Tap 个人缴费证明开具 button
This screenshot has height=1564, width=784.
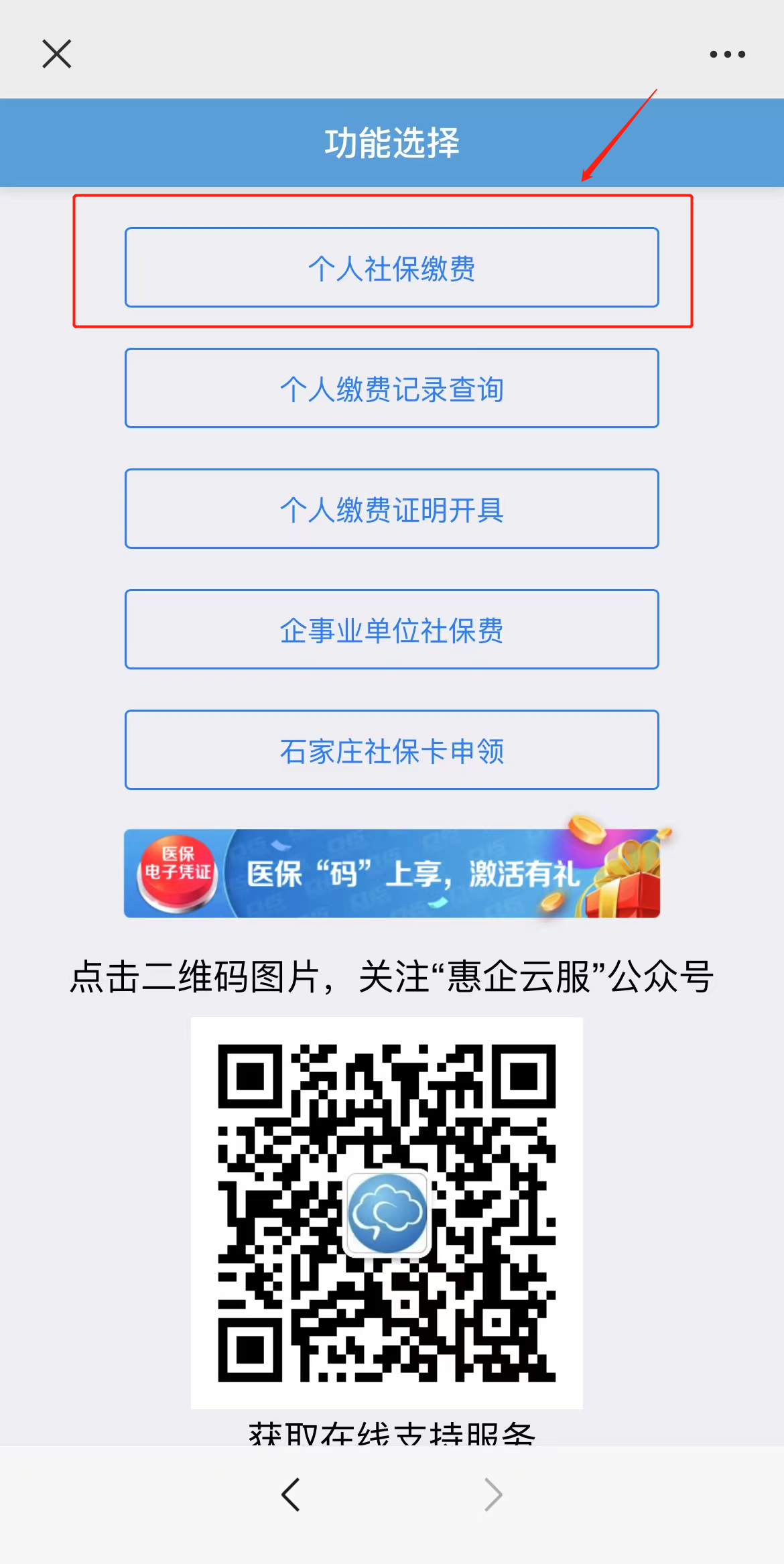pyautogui.click(x=391, y=509)
